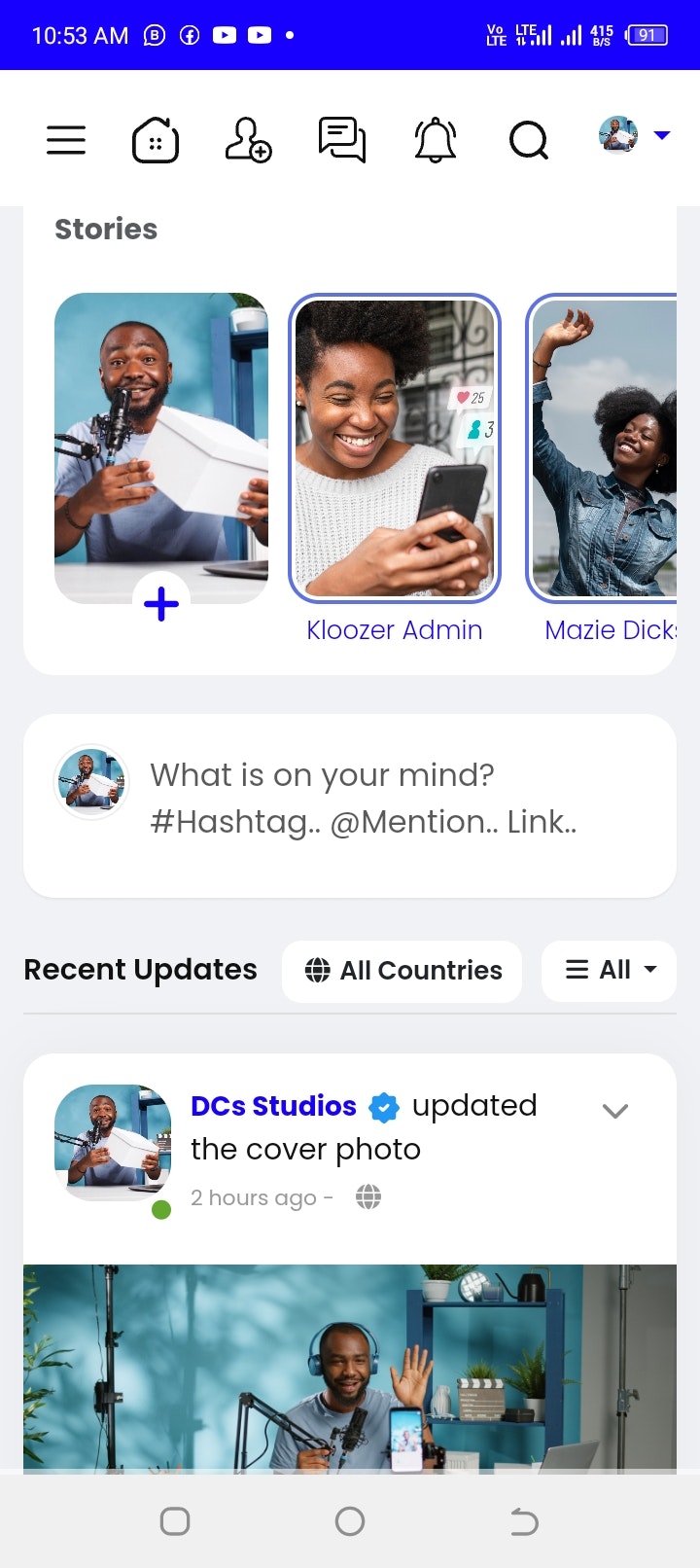Open friend requests icon
700x1568 pixels.
[x=248, y=140]
